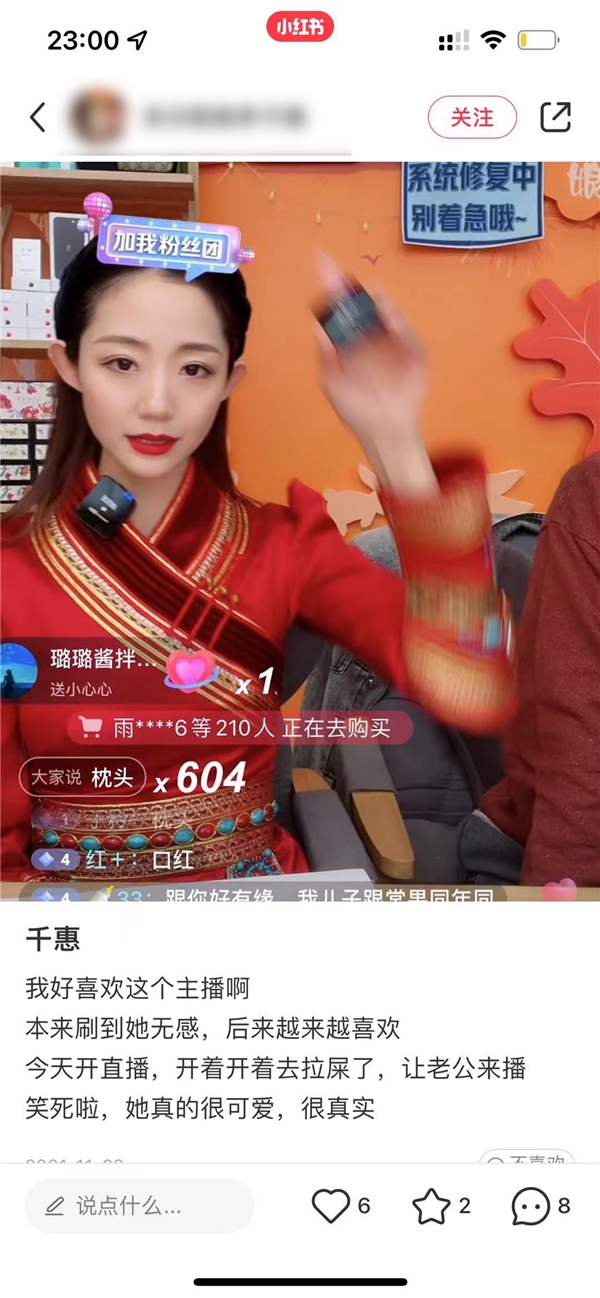Like this post with the heart icon

(x=331, y=1206)
